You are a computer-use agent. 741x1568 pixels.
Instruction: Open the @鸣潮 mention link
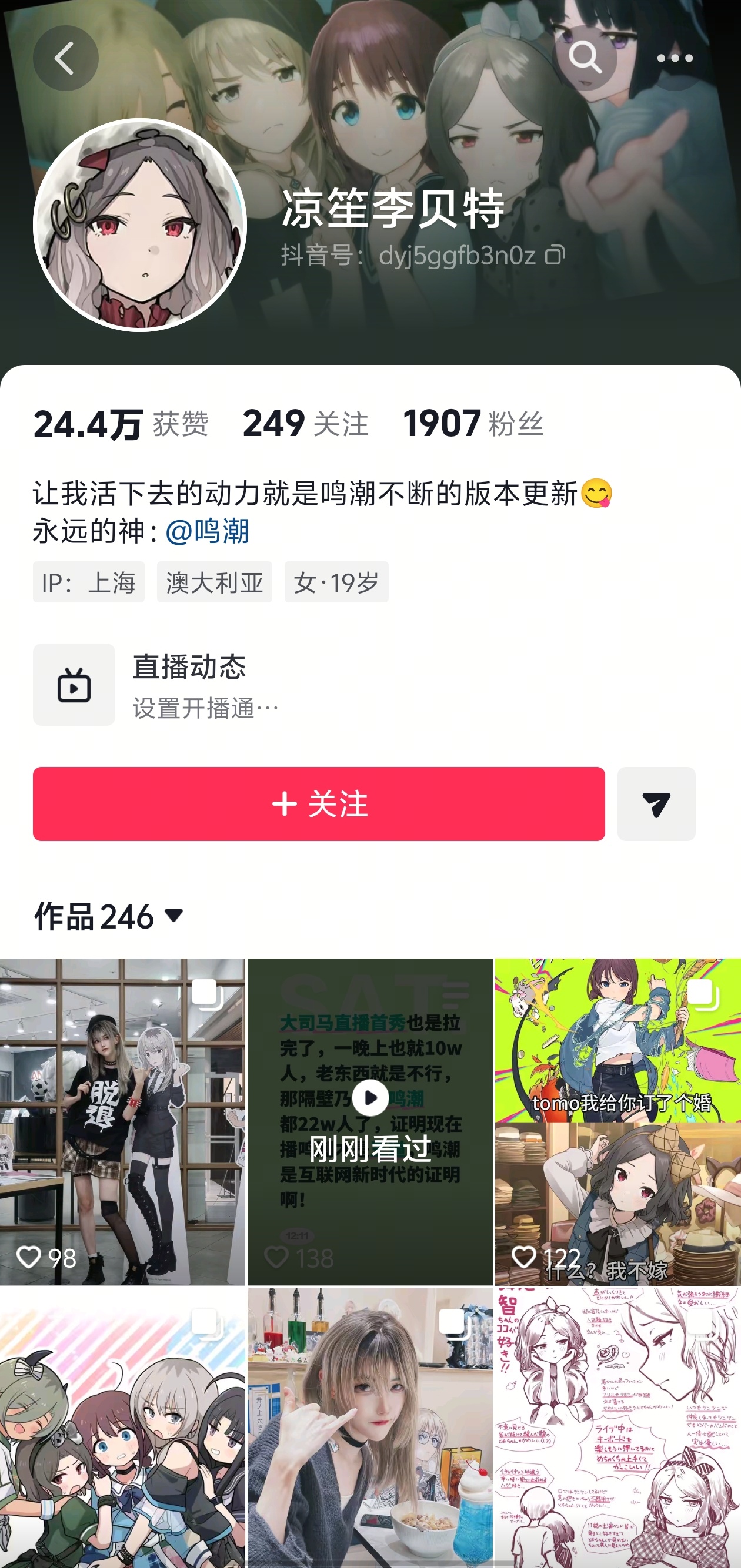coord(208,531)
